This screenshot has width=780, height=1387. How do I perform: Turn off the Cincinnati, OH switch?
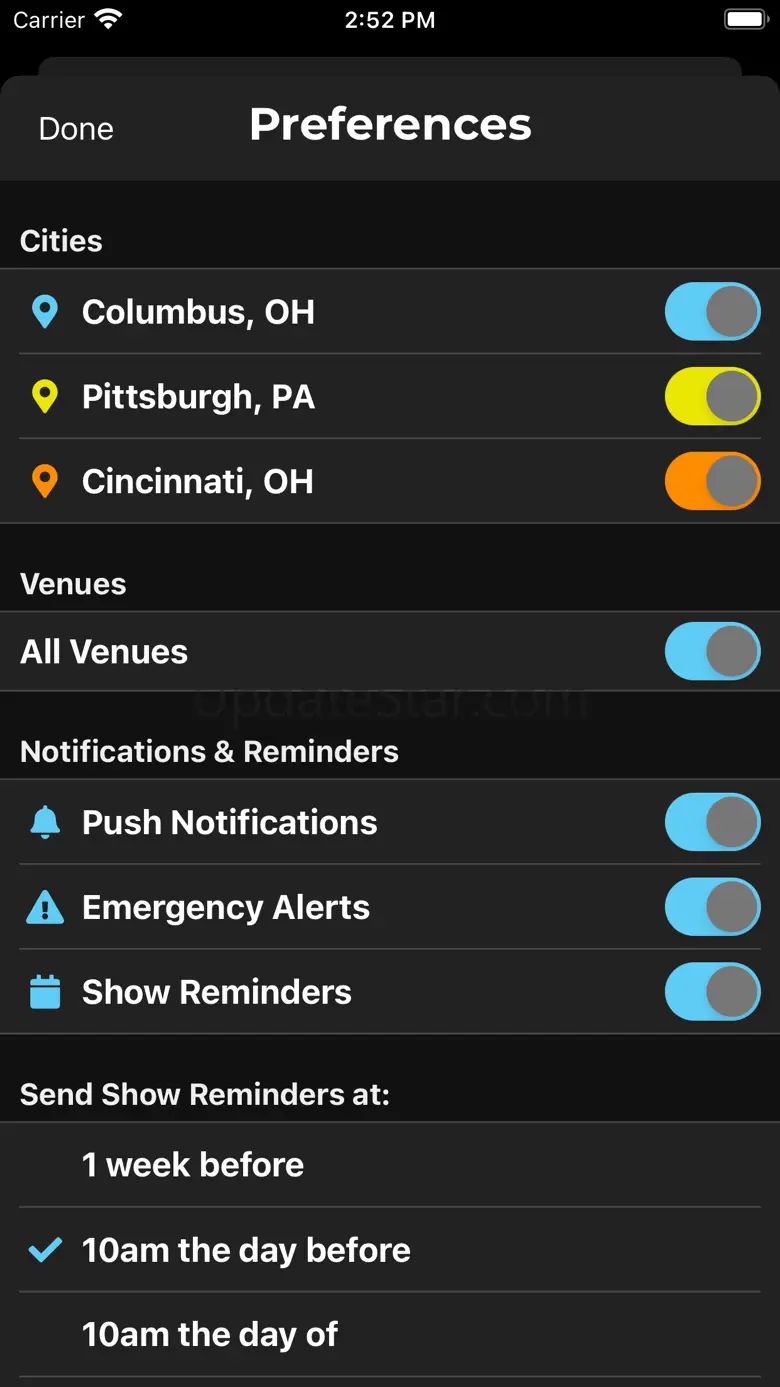point(712,482)
